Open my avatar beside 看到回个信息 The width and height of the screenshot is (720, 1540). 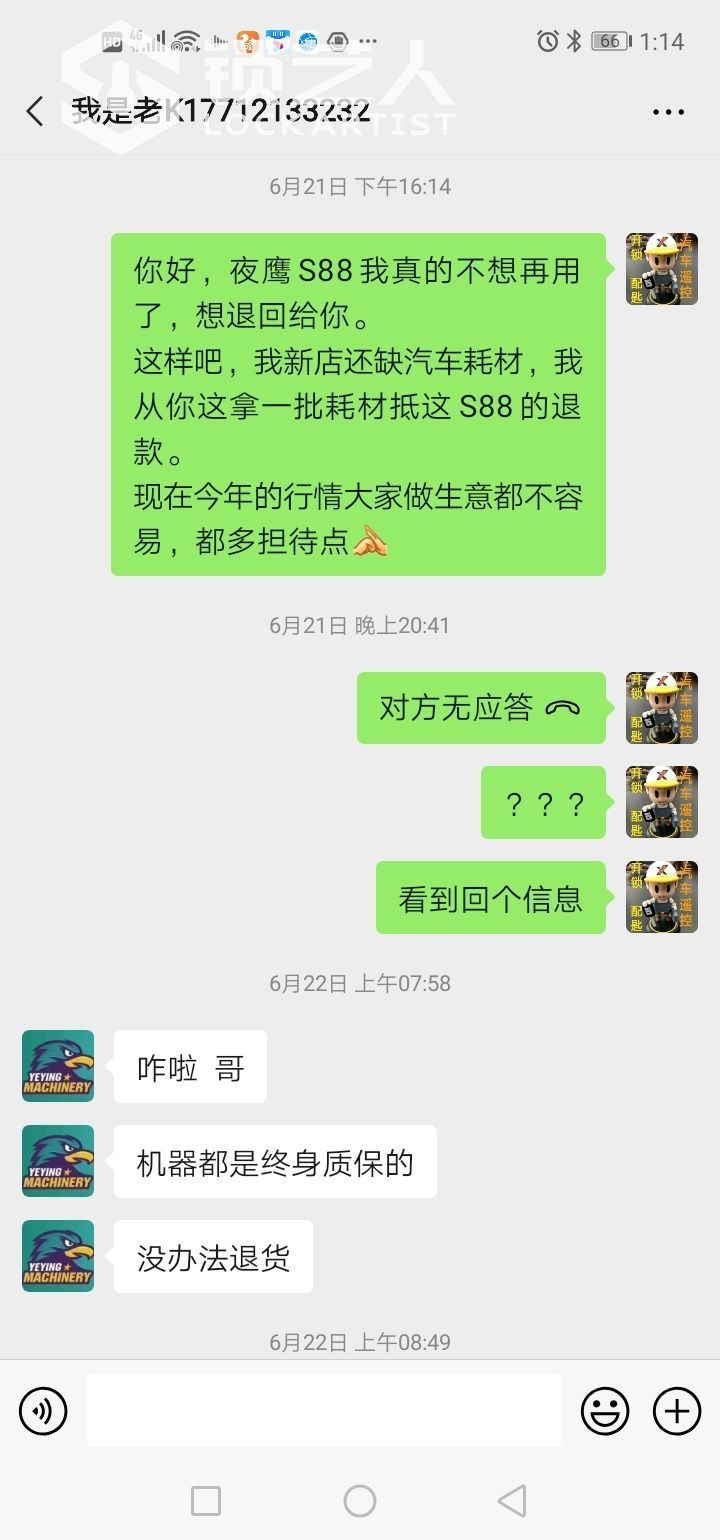[661, 897]
